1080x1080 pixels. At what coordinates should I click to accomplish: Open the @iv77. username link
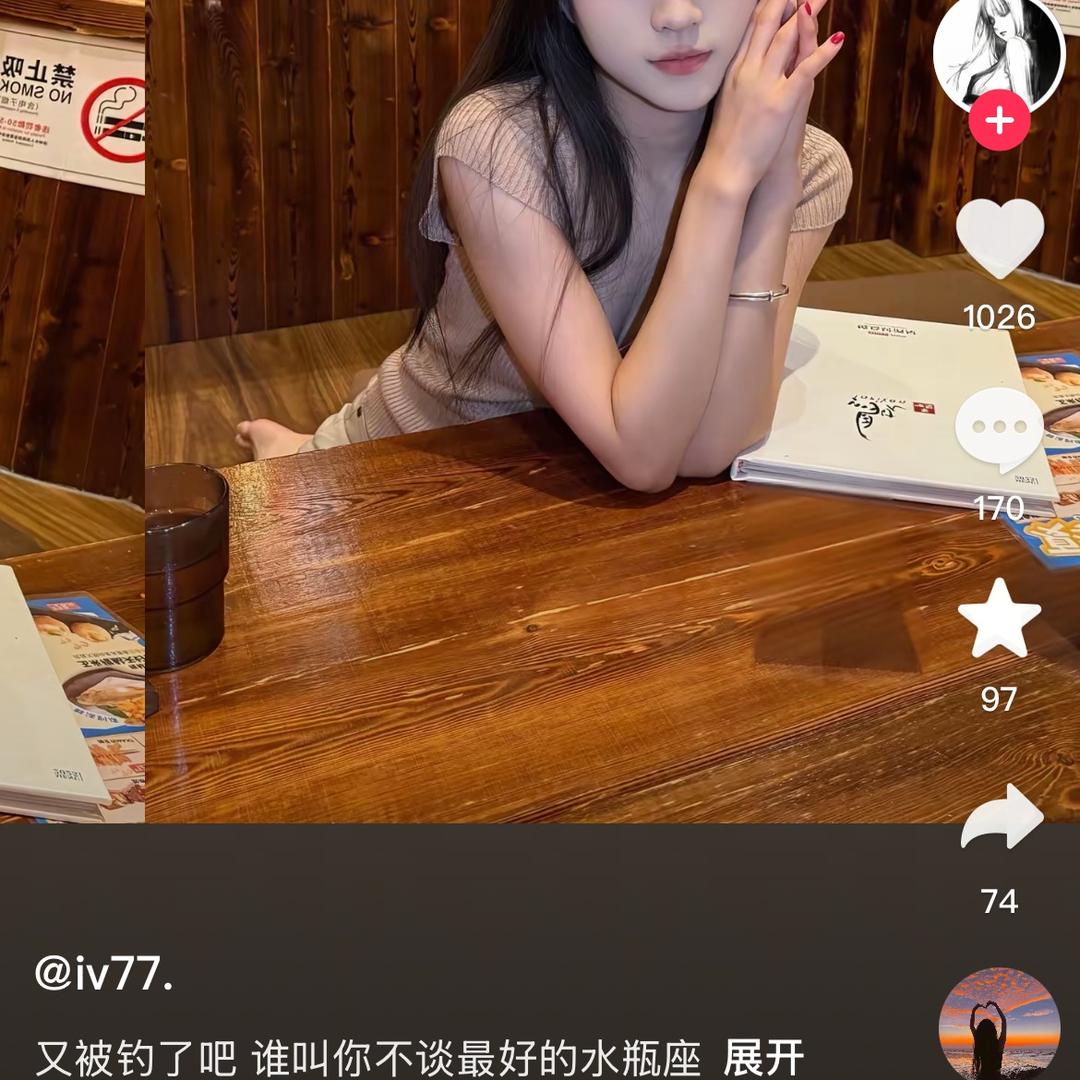point(104,973)
